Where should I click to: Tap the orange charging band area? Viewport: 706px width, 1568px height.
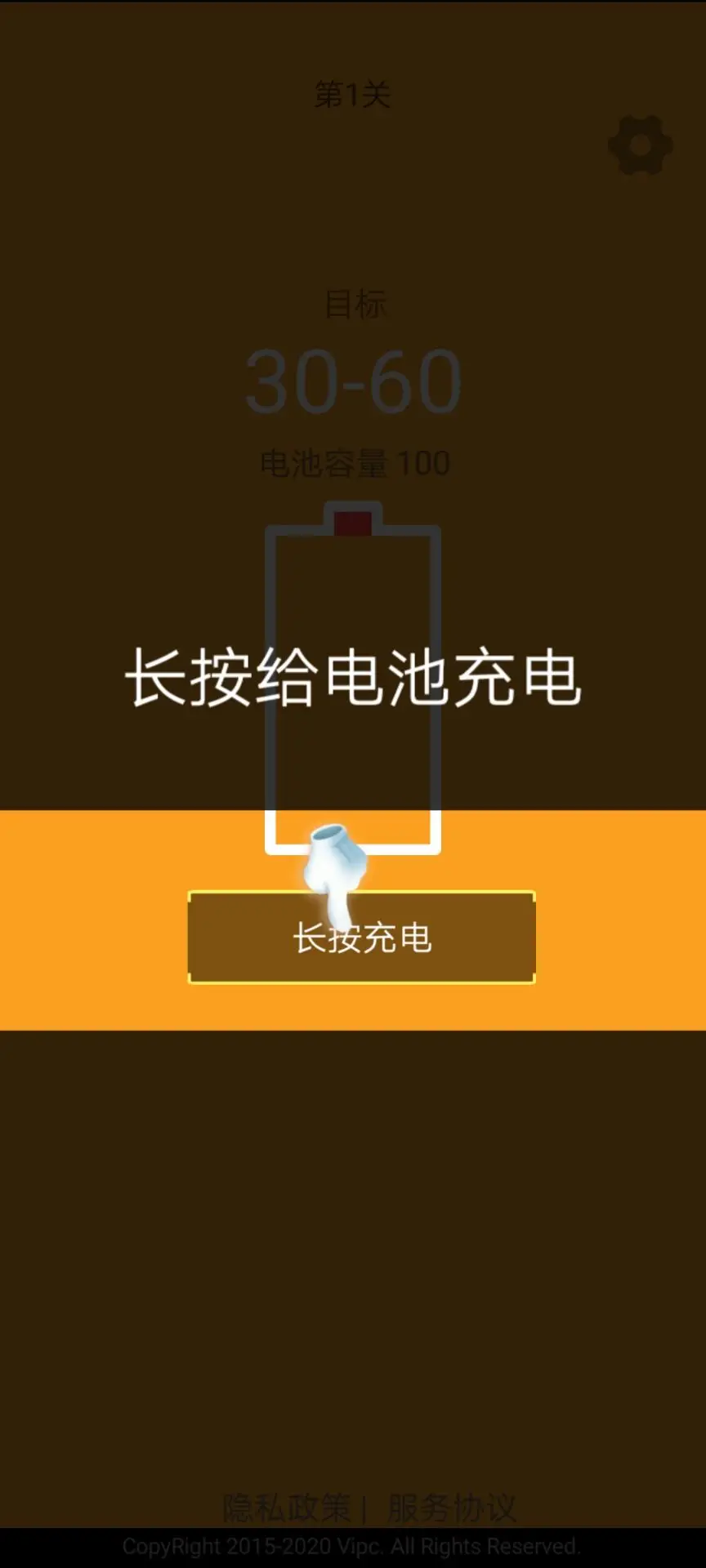pyautogui.click(x=98, y=915)
